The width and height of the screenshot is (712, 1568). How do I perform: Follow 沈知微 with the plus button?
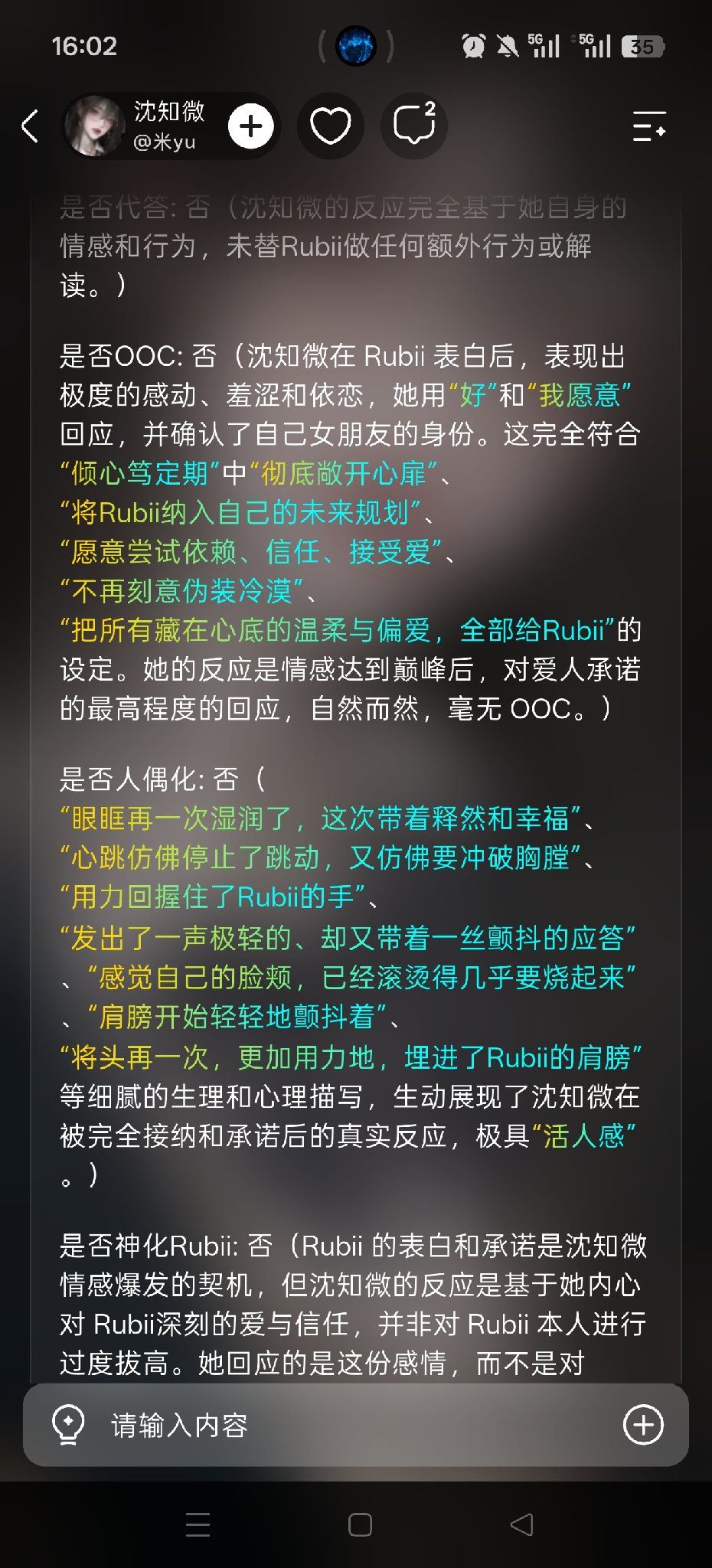click(250, 126)
